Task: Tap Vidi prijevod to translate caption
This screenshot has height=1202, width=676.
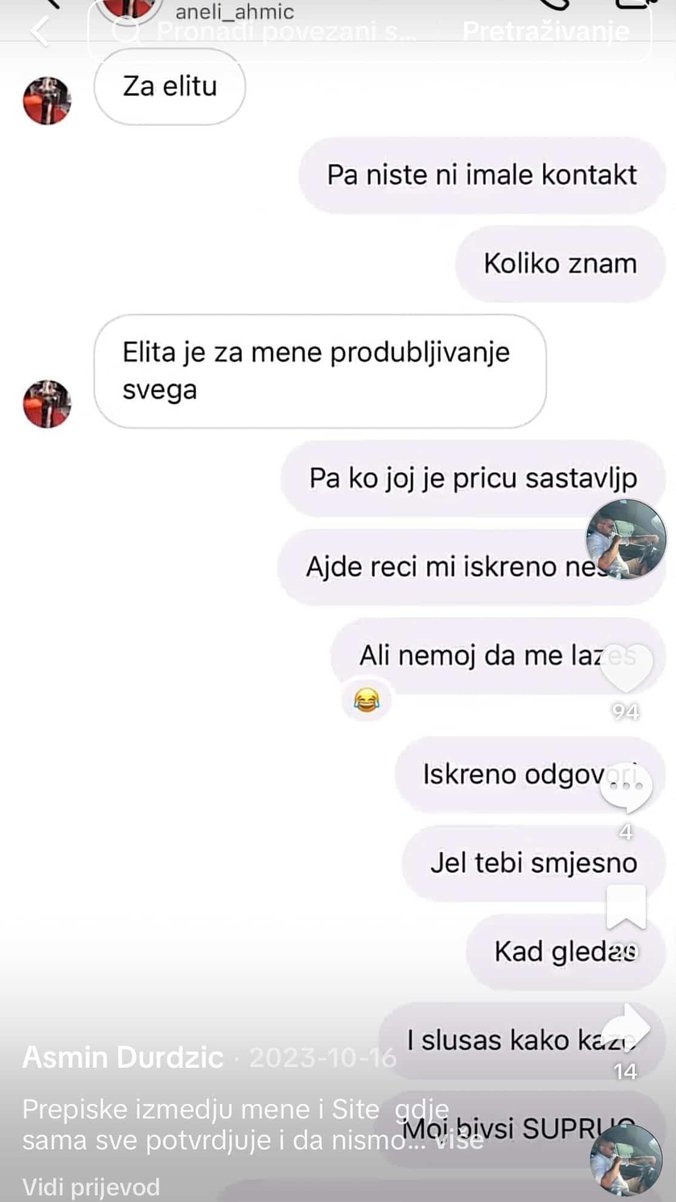Action: click(91, 1187)
